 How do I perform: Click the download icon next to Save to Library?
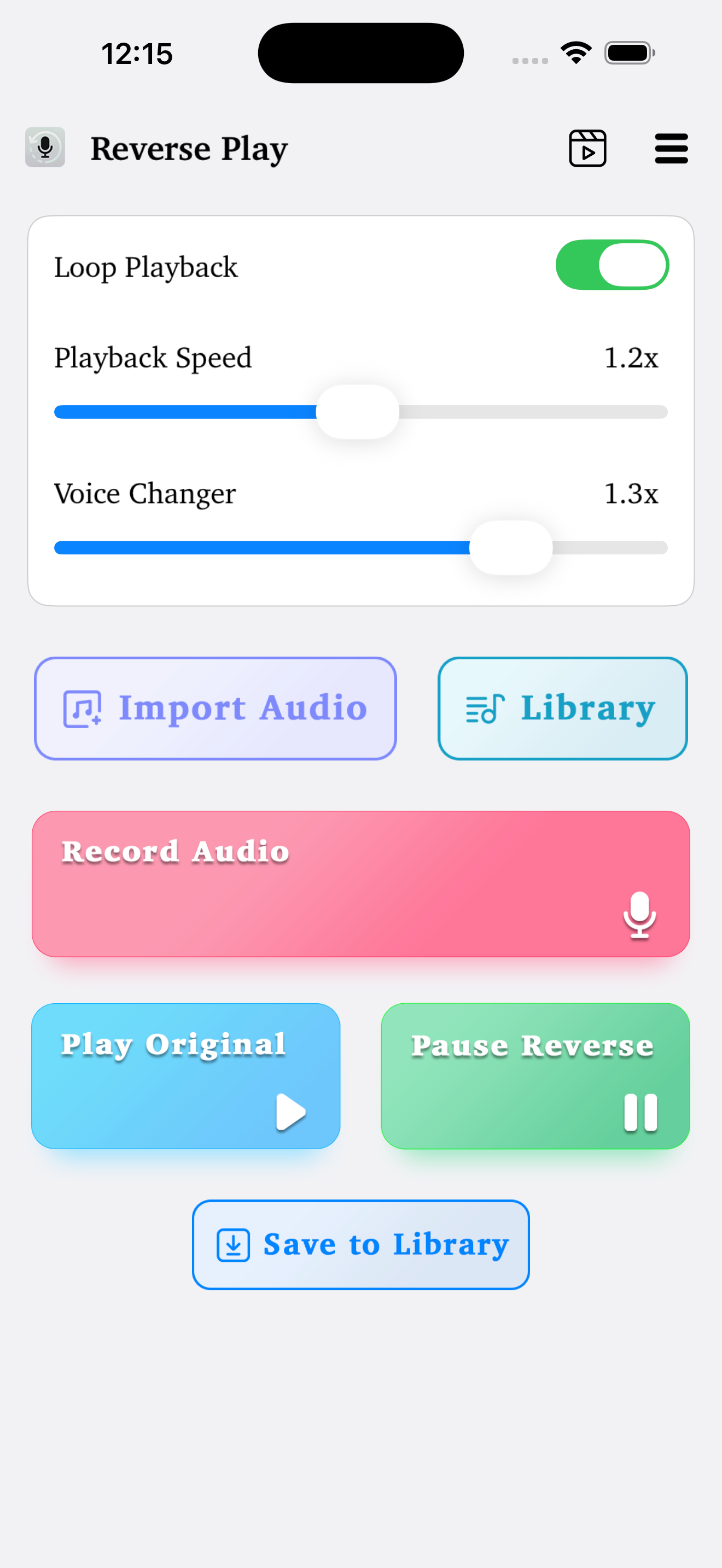click(x=234, y=1244)
